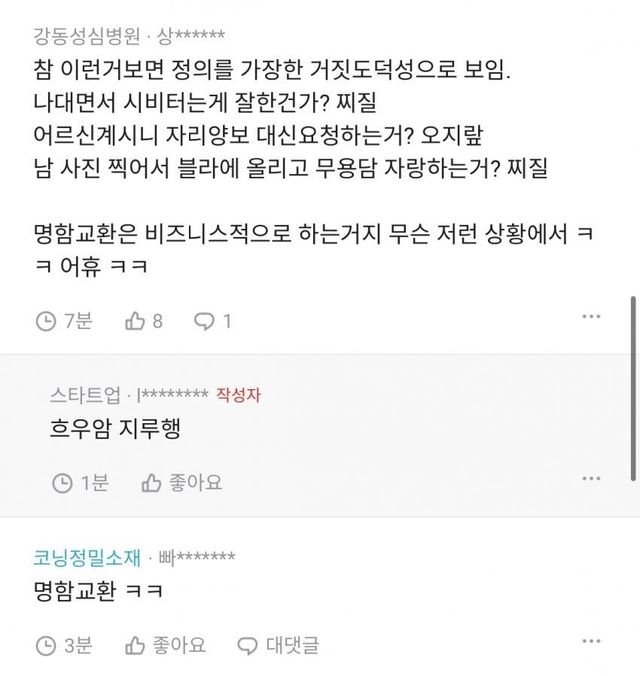Viewport: 640px width, 676px height.
Task: Like the 강동성심병원 comment with 8 likes
Action: pyautogui.click(x=143, y=321)
